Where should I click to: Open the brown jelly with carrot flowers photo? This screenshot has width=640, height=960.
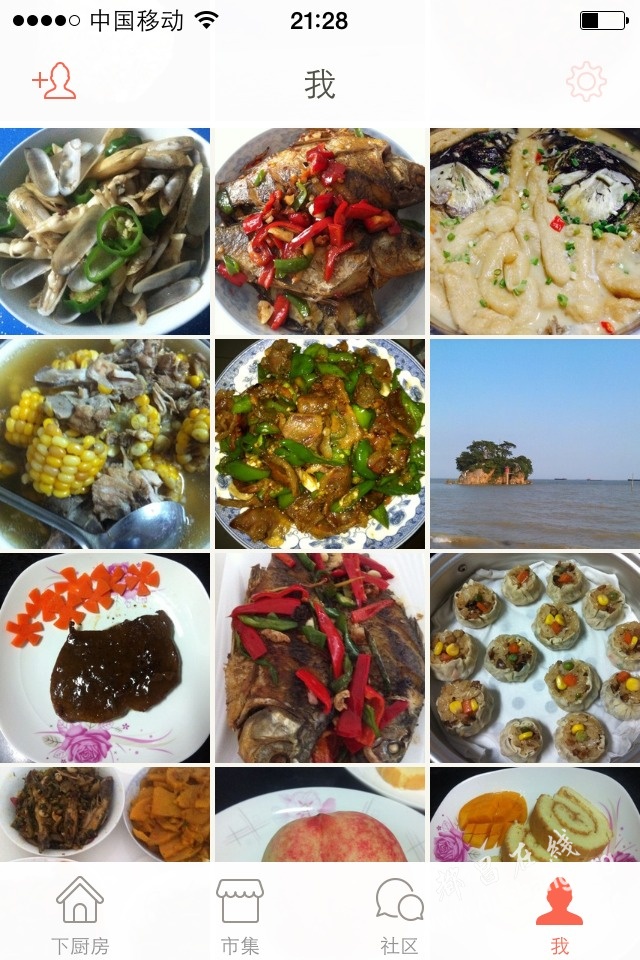[x=105, y=658]
